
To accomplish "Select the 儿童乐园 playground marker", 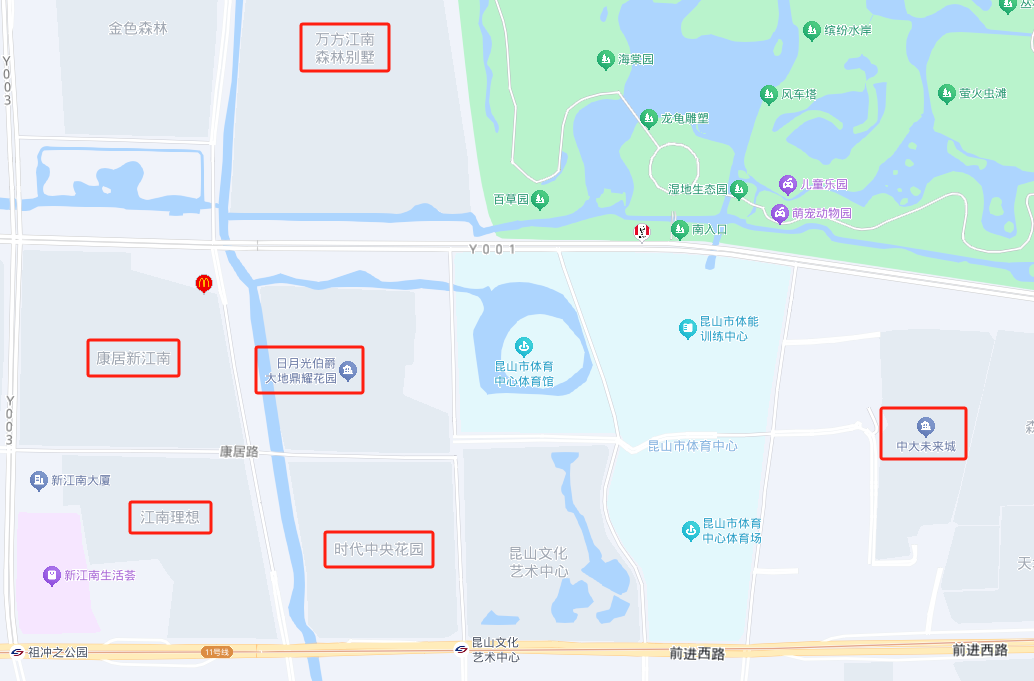I will point(788,185).
